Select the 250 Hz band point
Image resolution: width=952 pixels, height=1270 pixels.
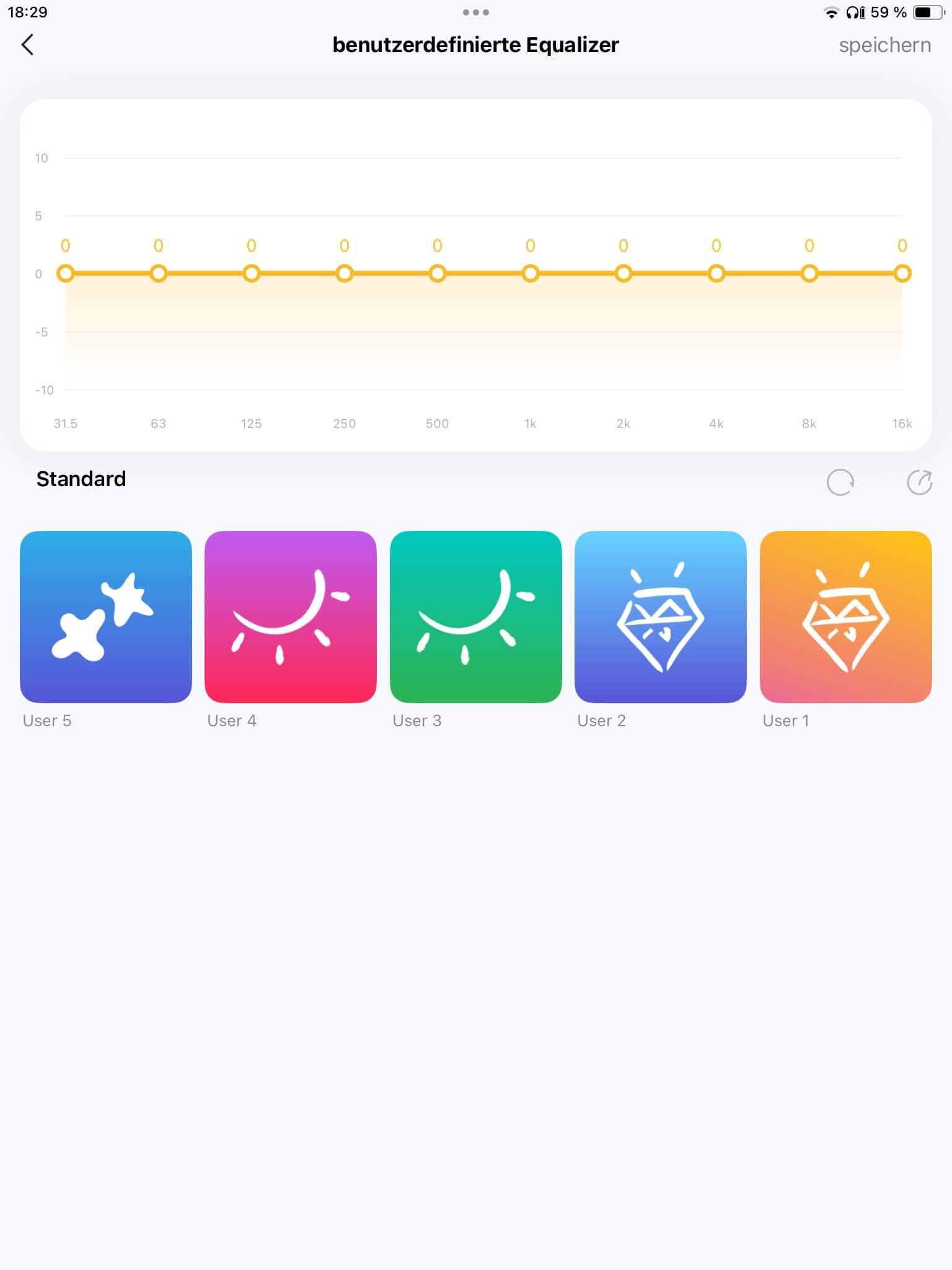pyautogui.click(x=345, y=273)
